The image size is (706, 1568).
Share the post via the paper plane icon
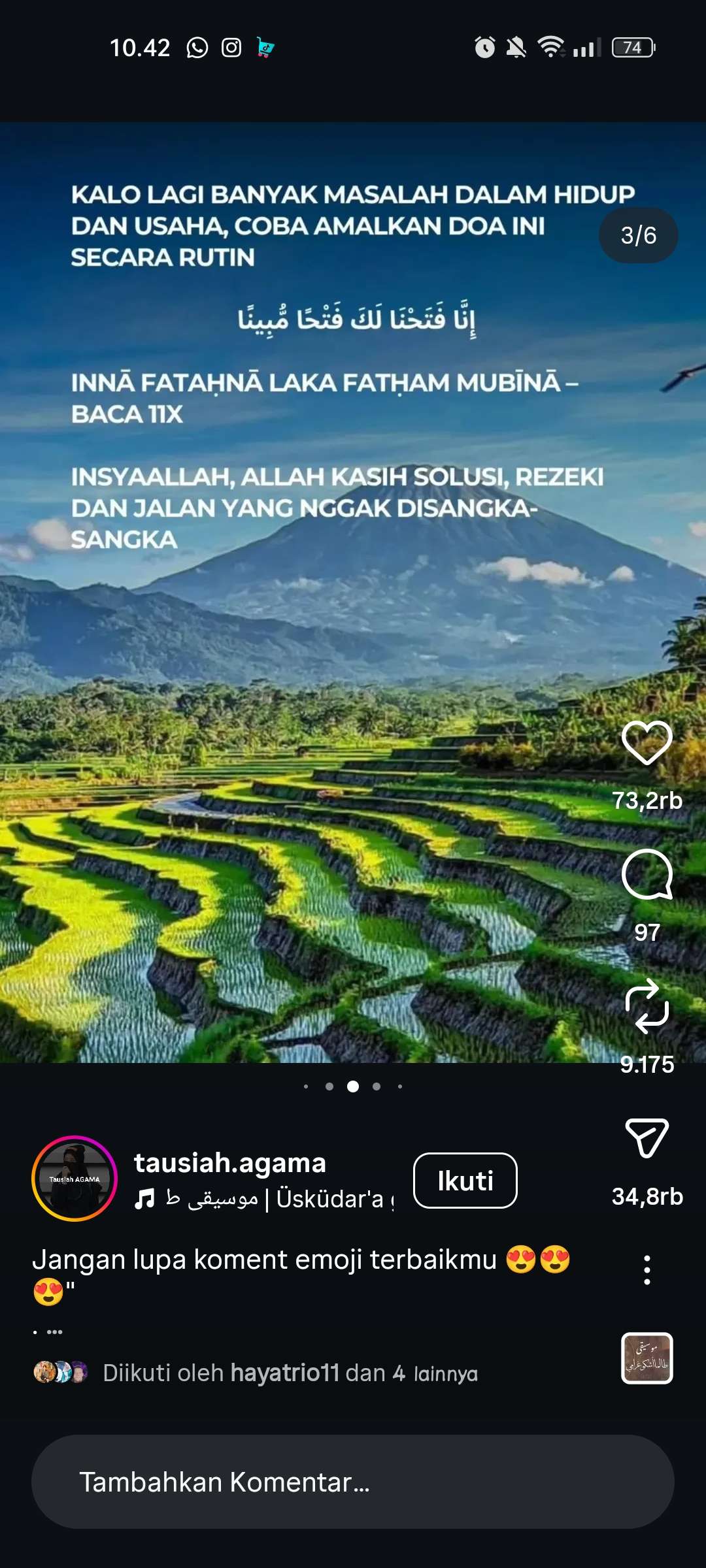point(647,1138)
